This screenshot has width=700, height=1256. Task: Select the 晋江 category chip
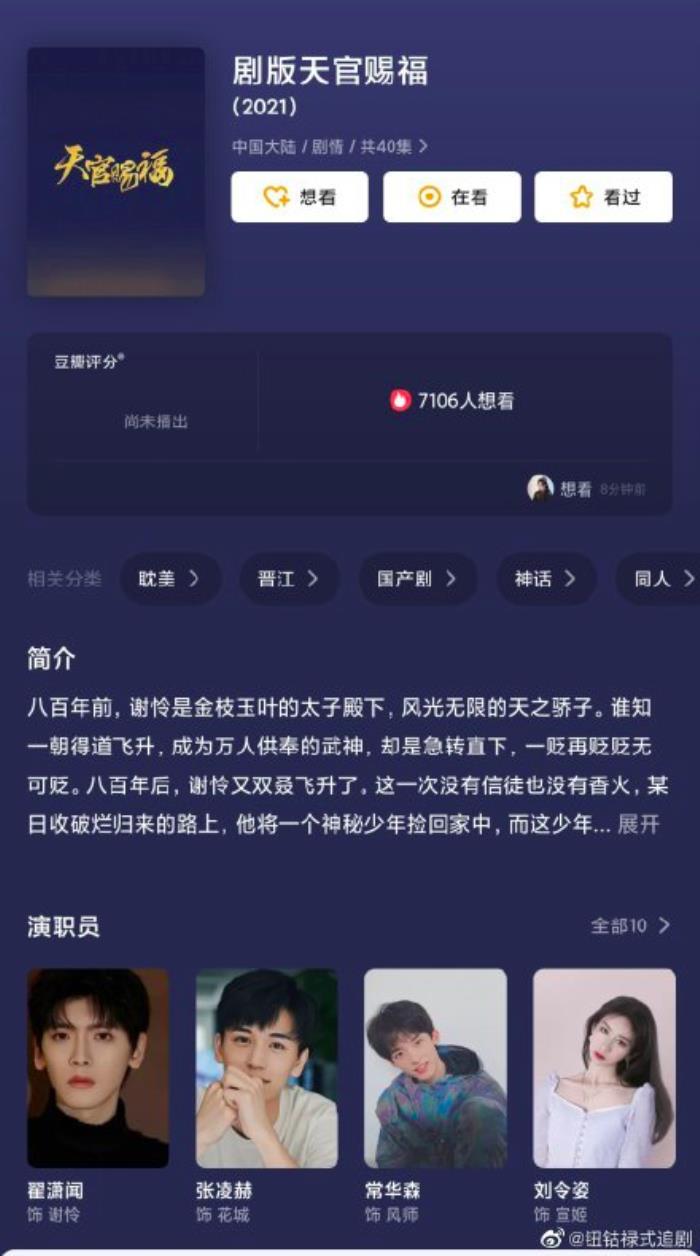coord(288,578)
